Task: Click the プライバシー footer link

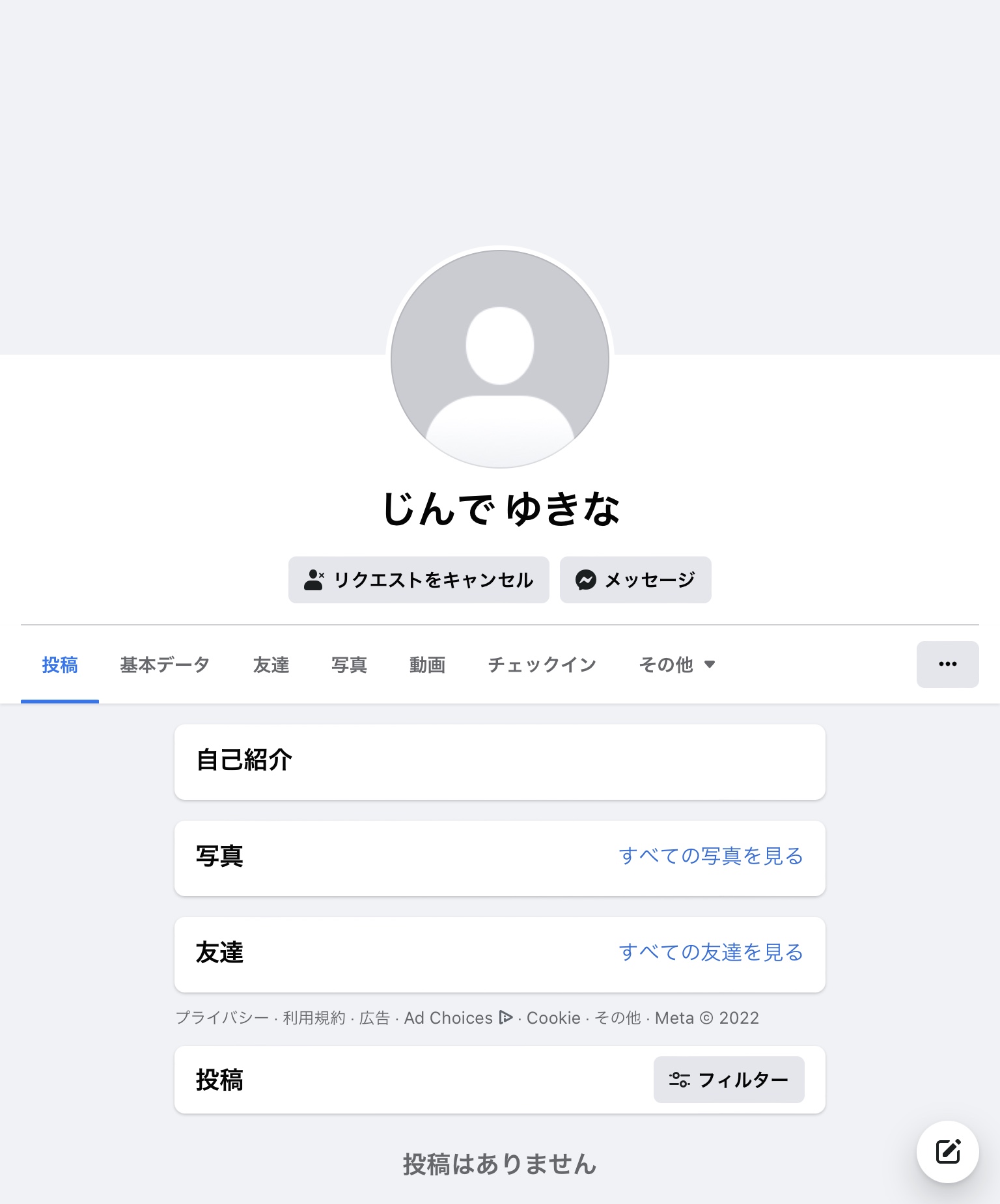Action: (x=224, y=1018)
